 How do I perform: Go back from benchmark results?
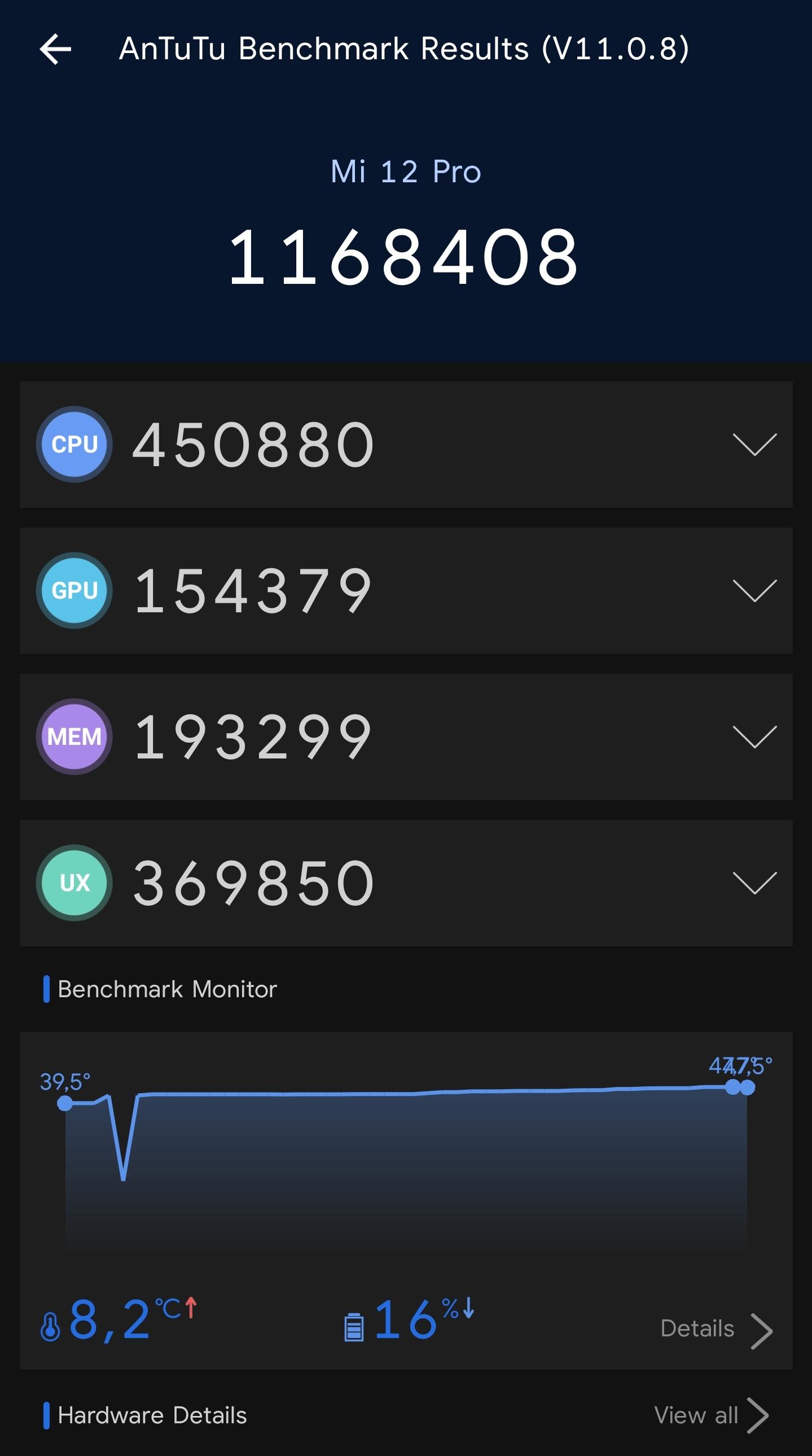click(55, 49)
